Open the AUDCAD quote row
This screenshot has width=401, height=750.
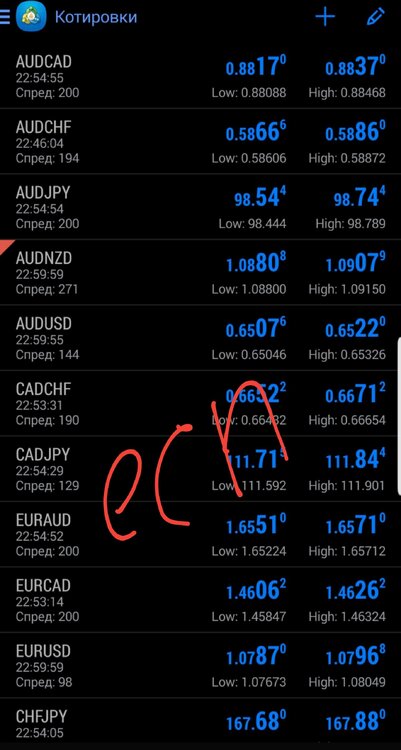click(200, 76)
